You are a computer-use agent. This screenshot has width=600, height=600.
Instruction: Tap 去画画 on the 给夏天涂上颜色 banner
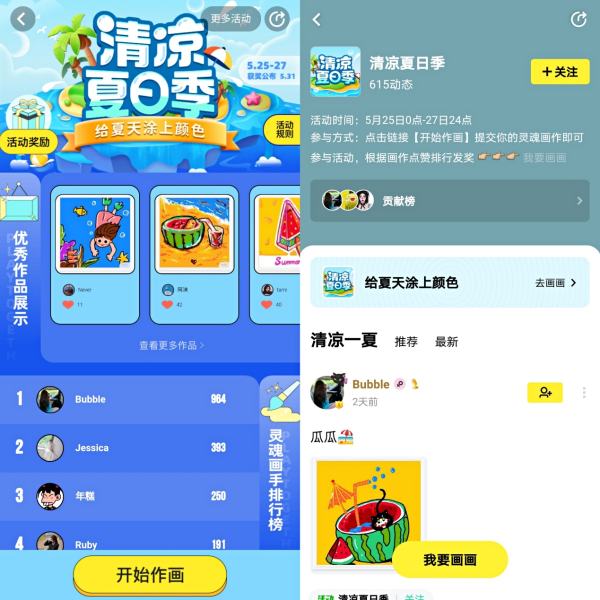pos(556,283)
